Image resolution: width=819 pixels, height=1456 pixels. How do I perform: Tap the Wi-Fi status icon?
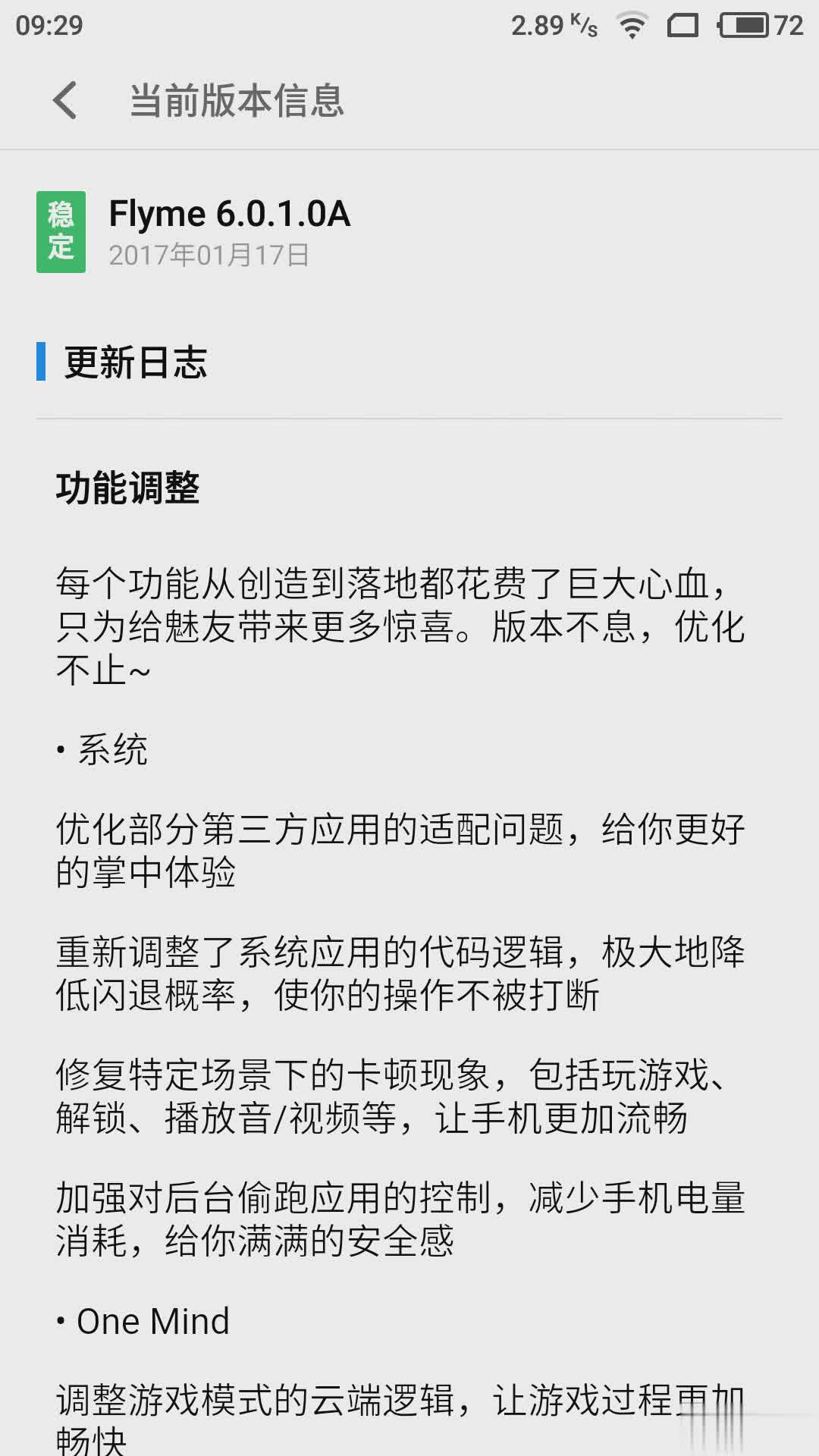(630, 25)
